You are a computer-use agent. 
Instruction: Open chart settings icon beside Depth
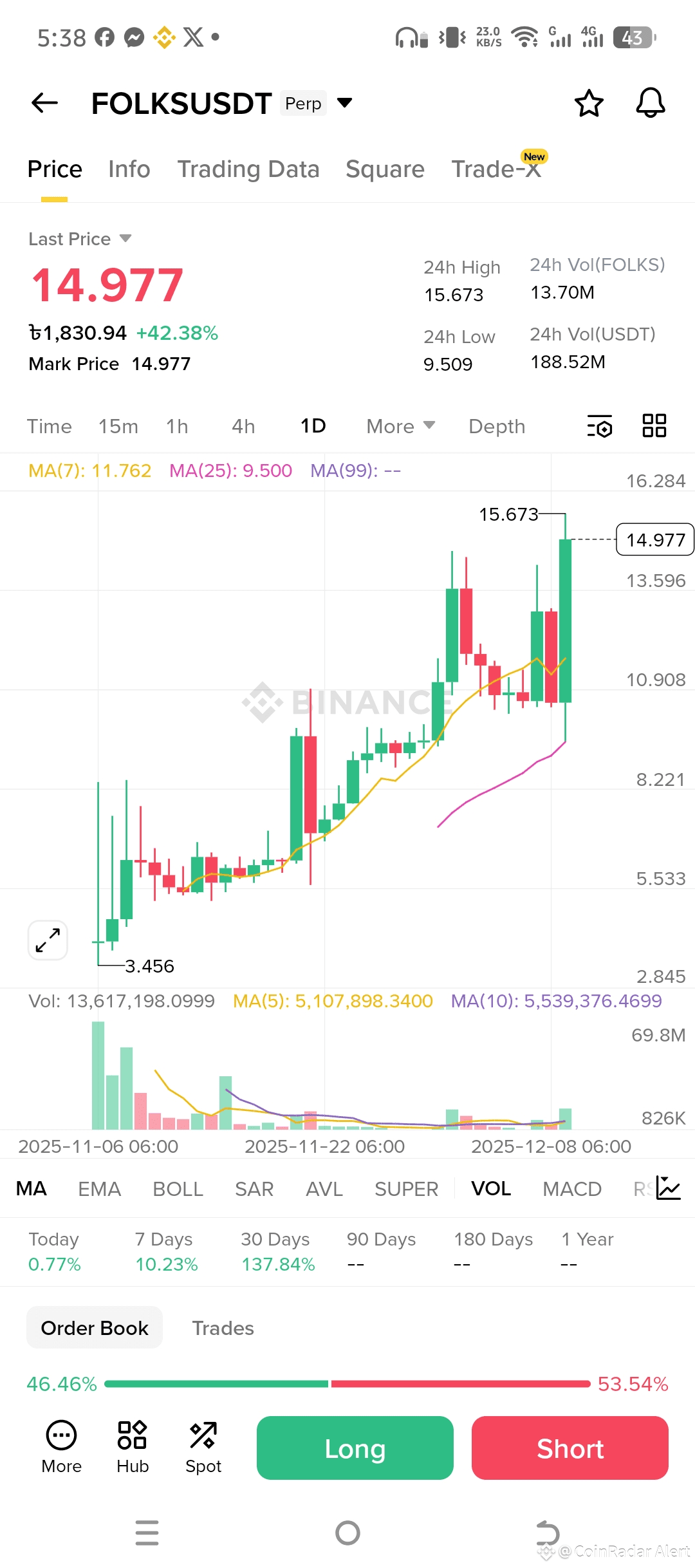[599, 426]
